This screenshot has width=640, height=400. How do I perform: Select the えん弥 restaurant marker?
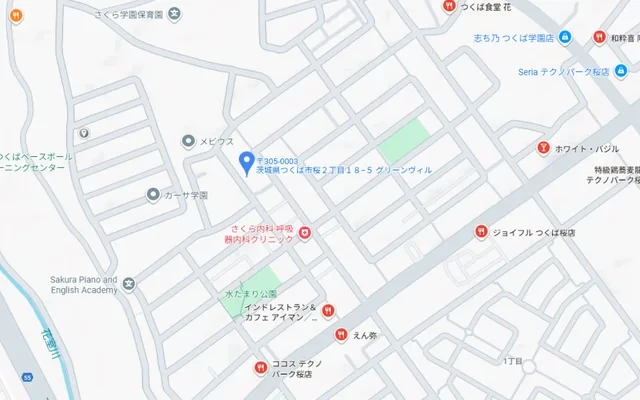click(341, 335)
